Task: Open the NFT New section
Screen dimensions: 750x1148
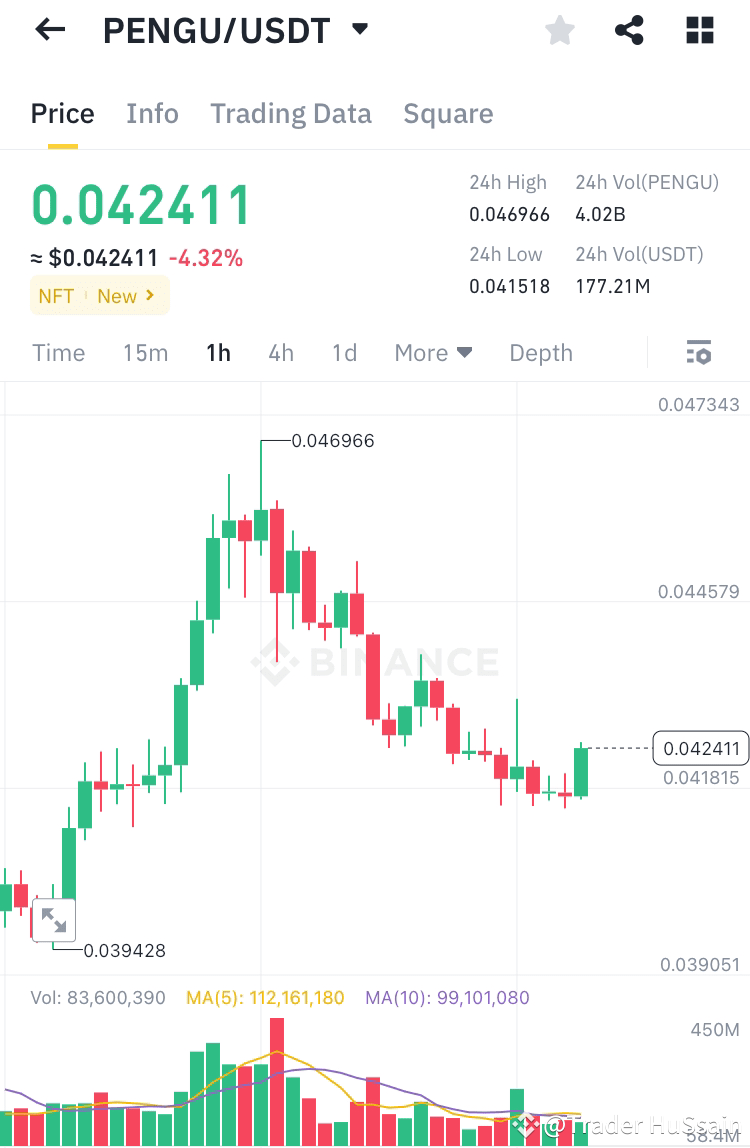Action: (x=99, y=295)
